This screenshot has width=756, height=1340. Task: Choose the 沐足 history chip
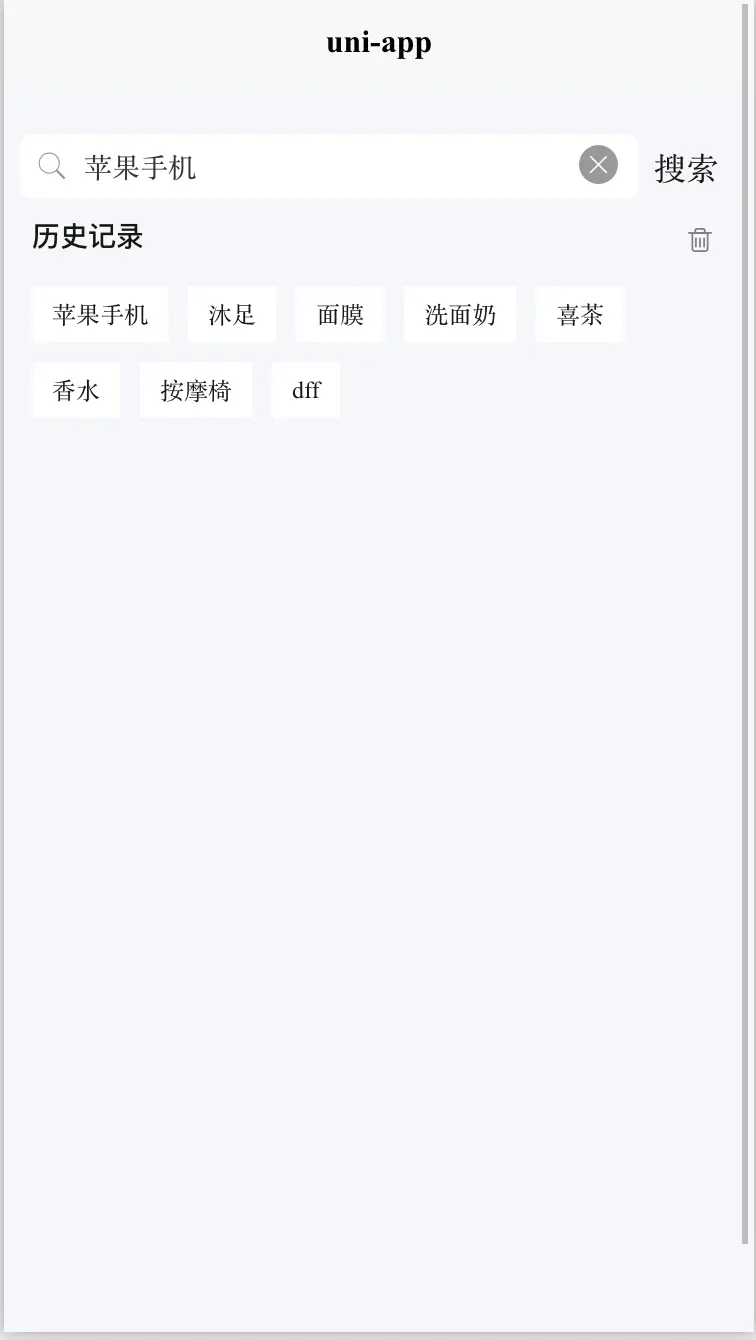[x=232, y=315]
